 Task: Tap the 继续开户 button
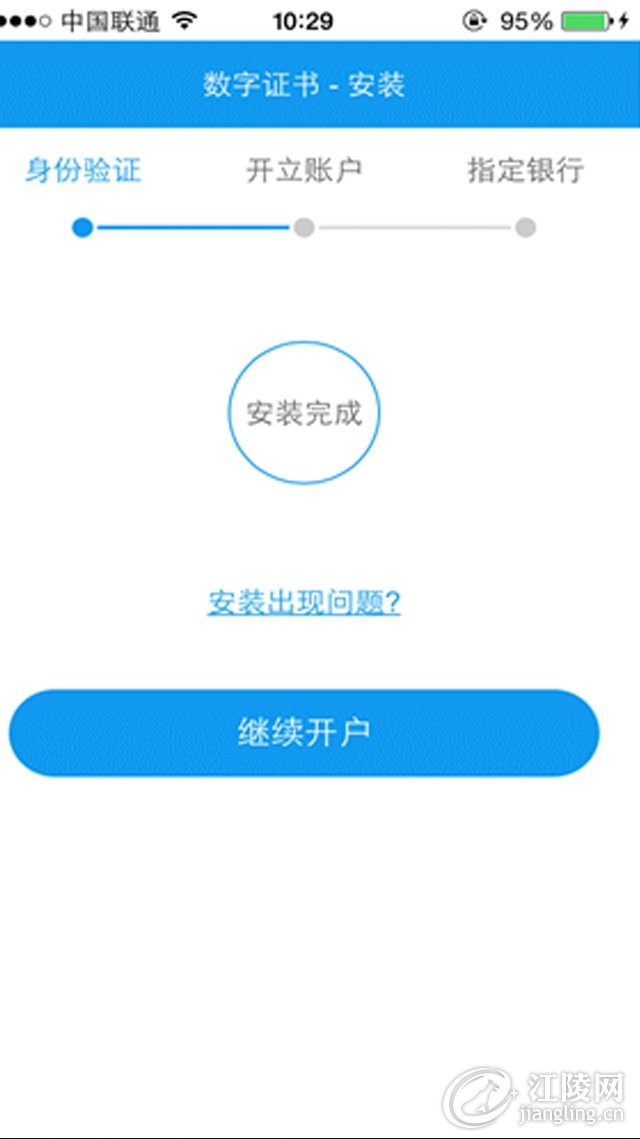pos(304,733)
